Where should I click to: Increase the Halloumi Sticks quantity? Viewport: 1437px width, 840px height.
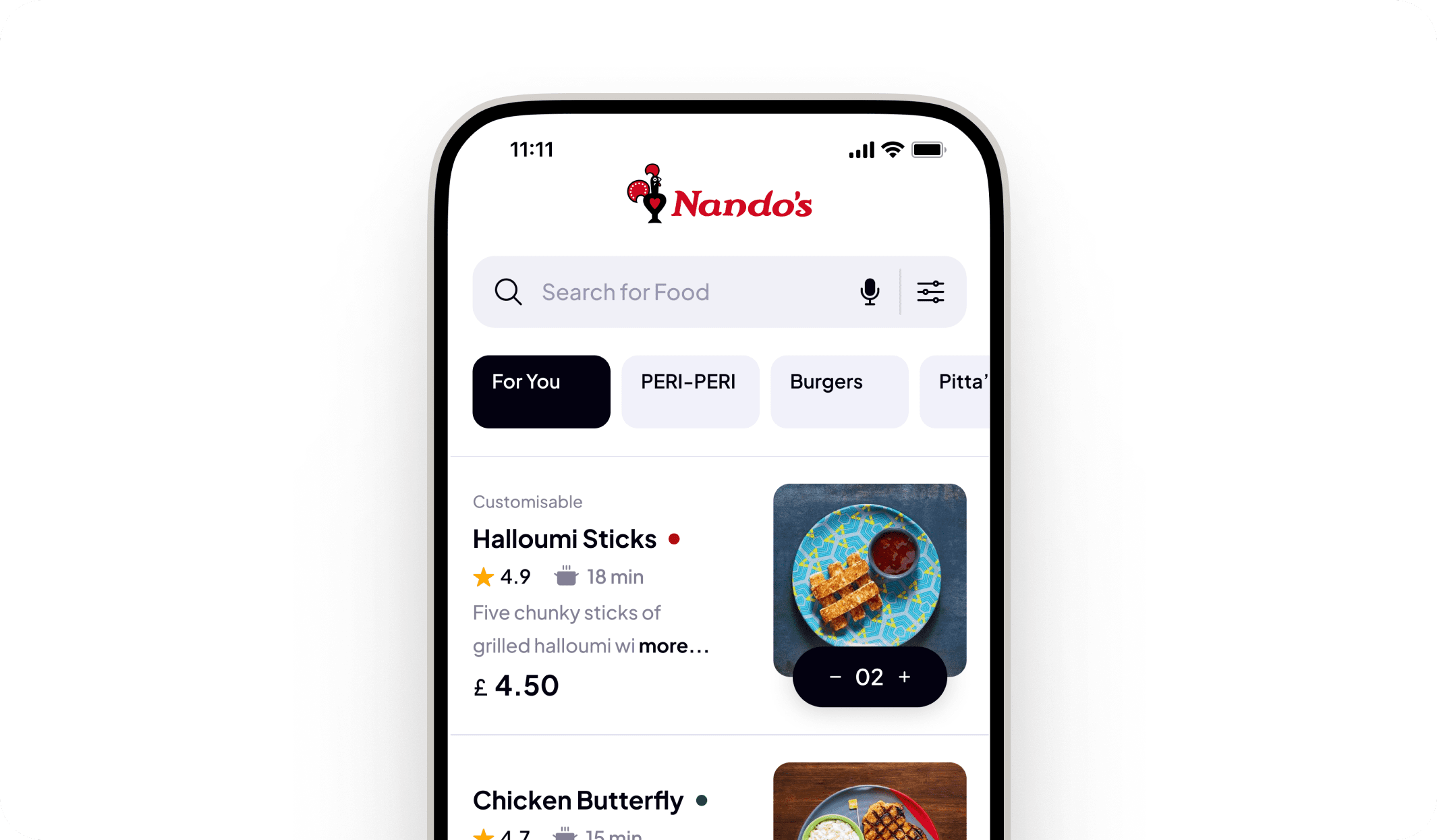905,677
